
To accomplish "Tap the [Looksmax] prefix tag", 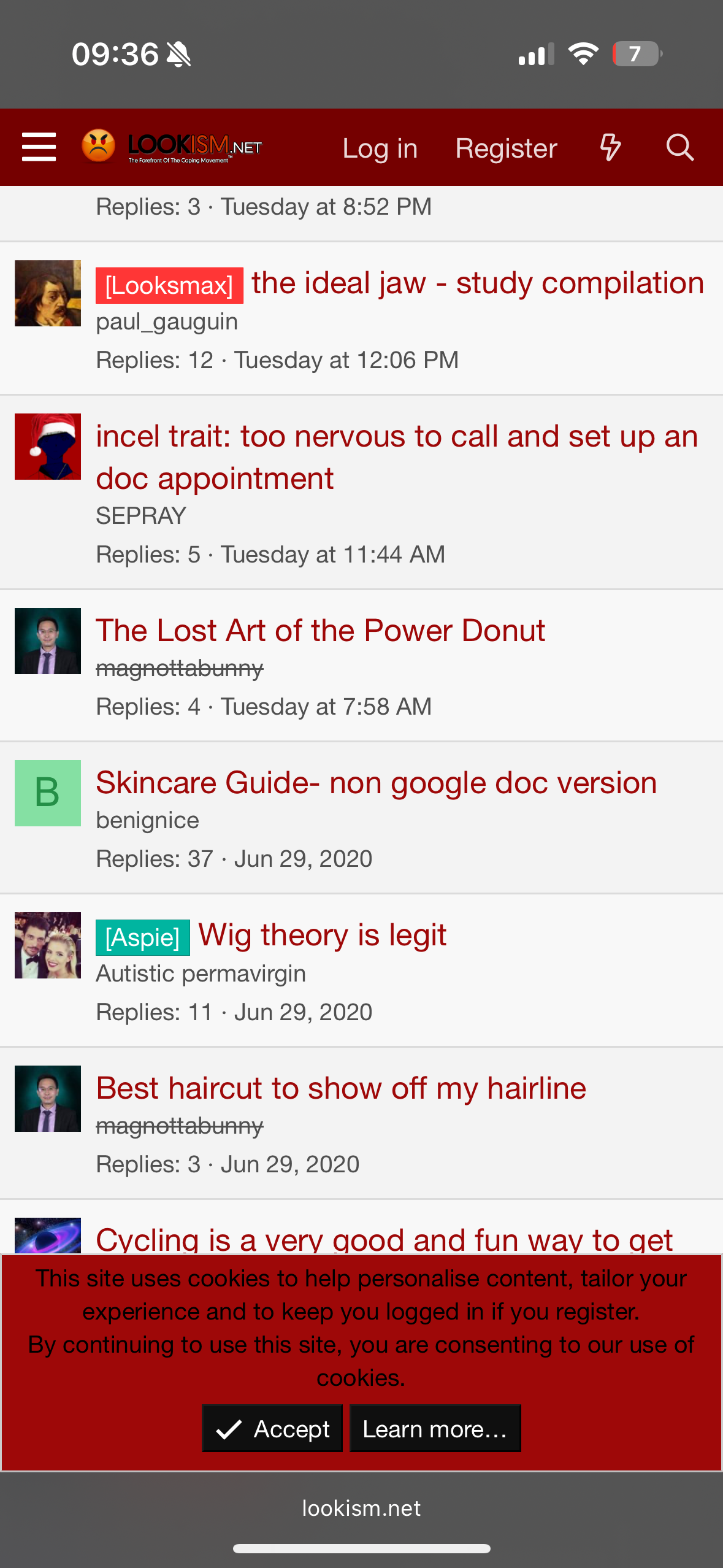I will point(169,286).
